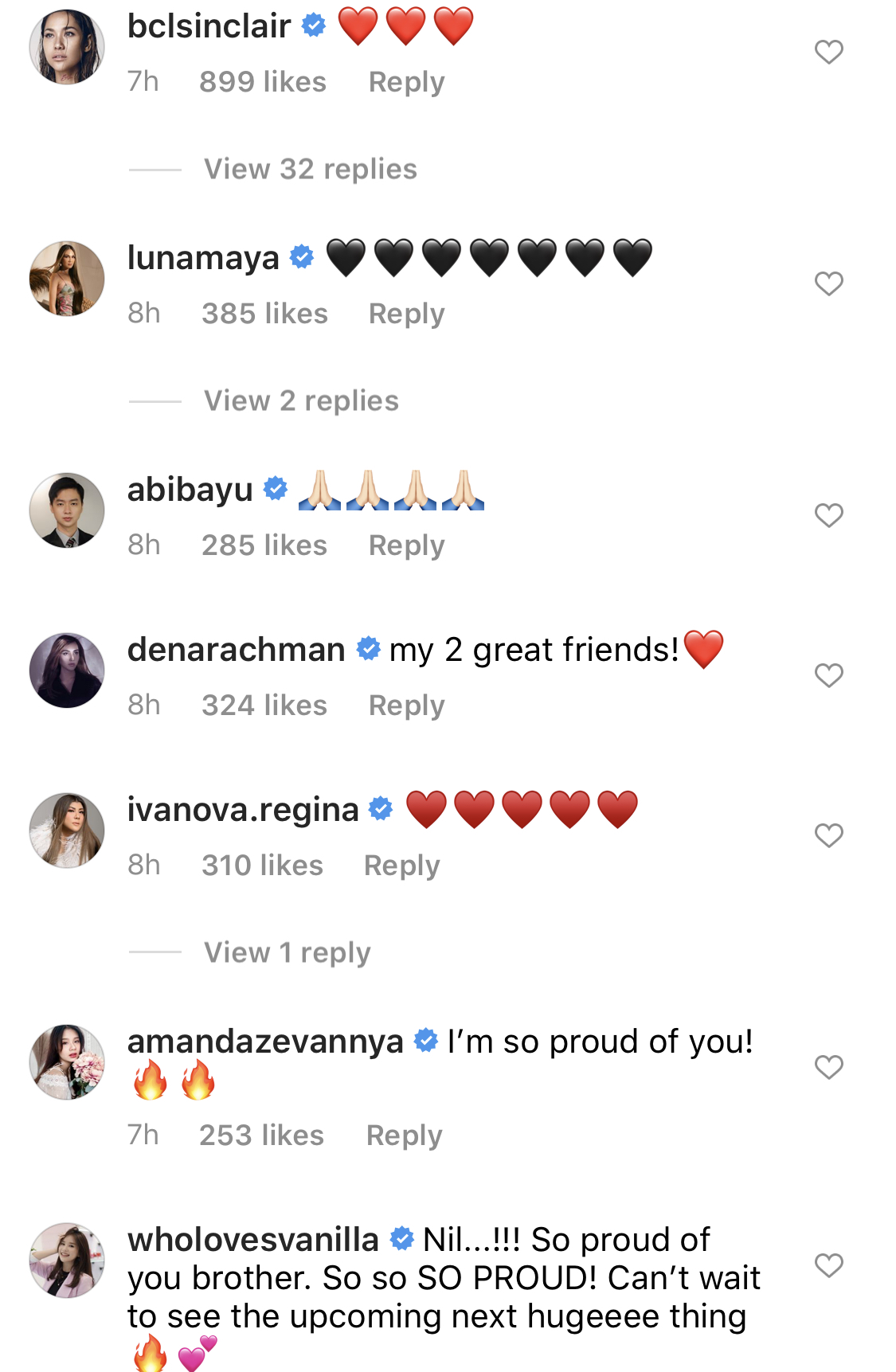Like amandazevannya's comment
Image resolution: width=896 pixels, height=1372 pixels.
click(828, 1067)
